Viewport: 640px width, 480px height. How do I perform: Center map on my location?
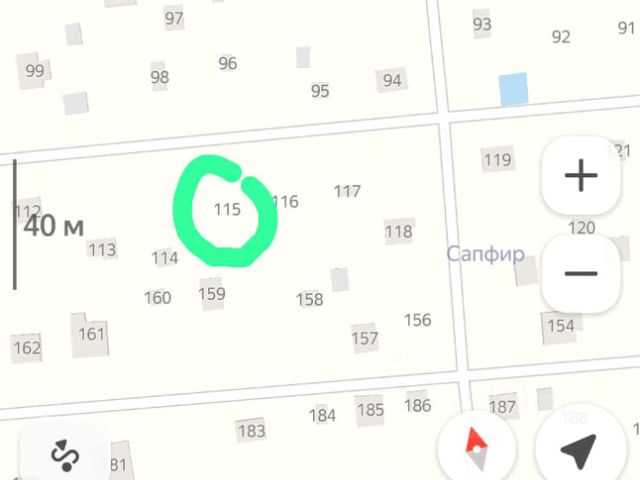[x=579, y=449]
